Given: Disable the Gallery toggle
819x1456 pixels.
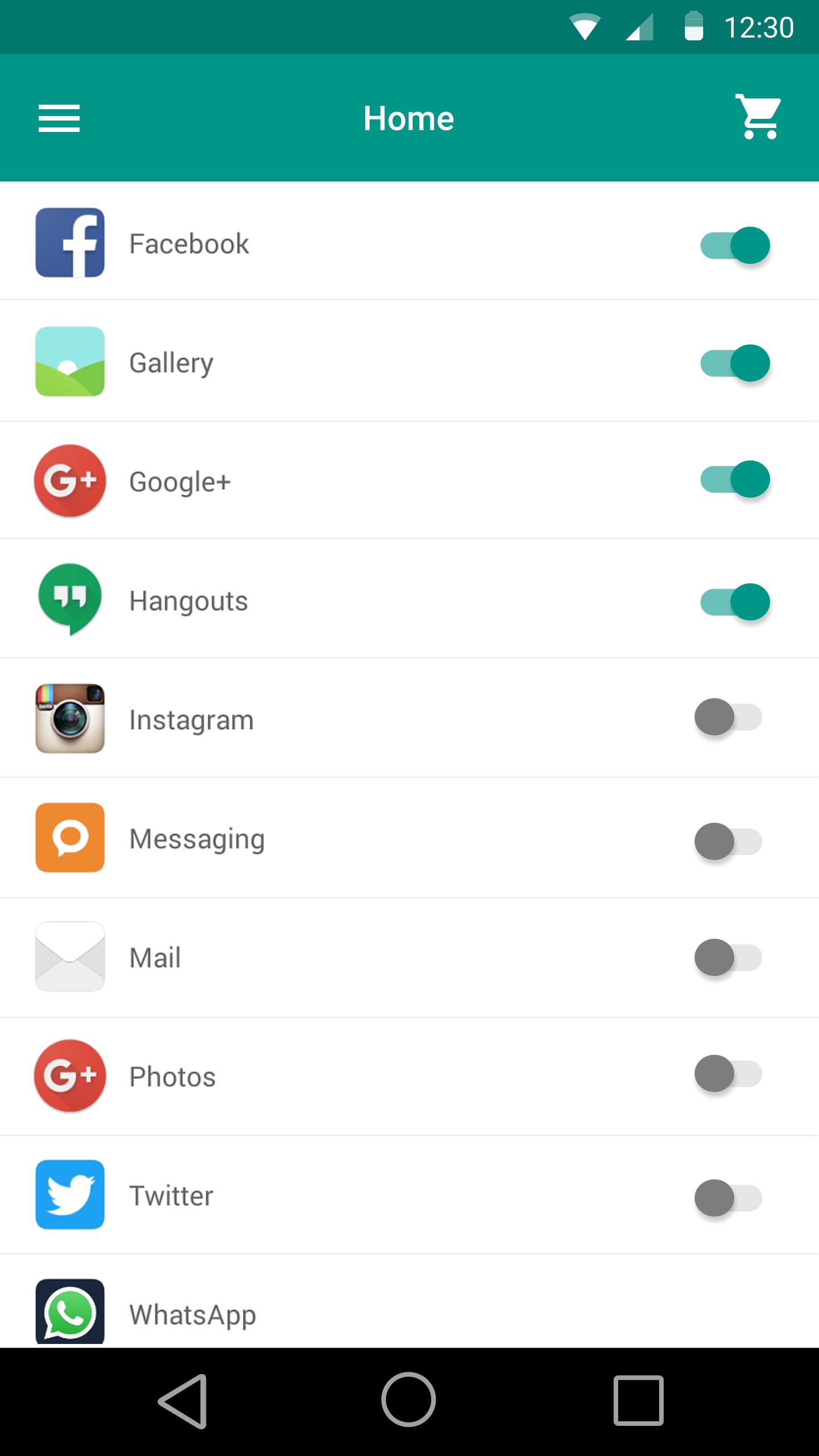Looking at the screenshot, I should tap(735, 363).
